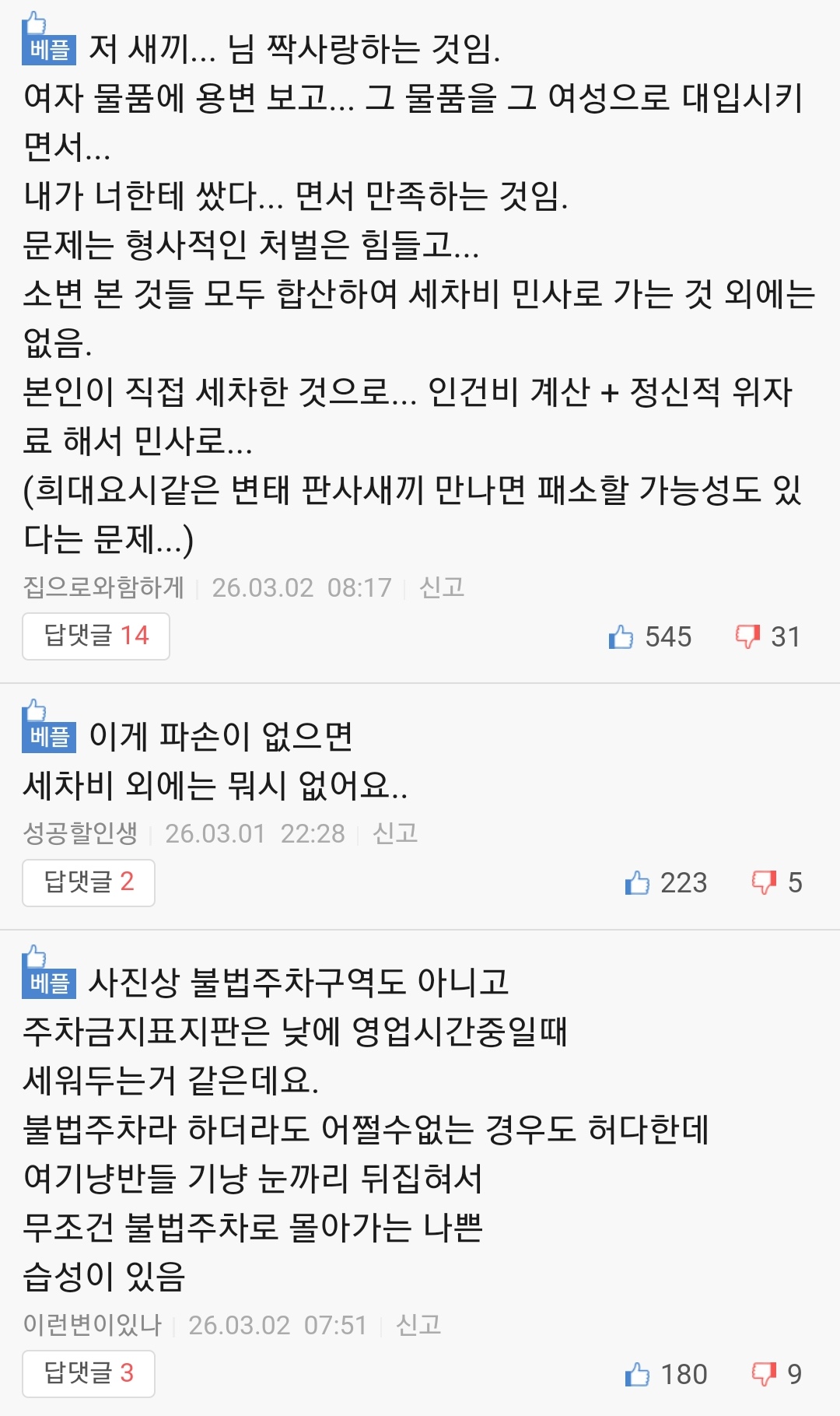Screen dimensions: 840x1416
Task: Tap 신고 next to 성공할인생's comment
Action: [395, 833]
